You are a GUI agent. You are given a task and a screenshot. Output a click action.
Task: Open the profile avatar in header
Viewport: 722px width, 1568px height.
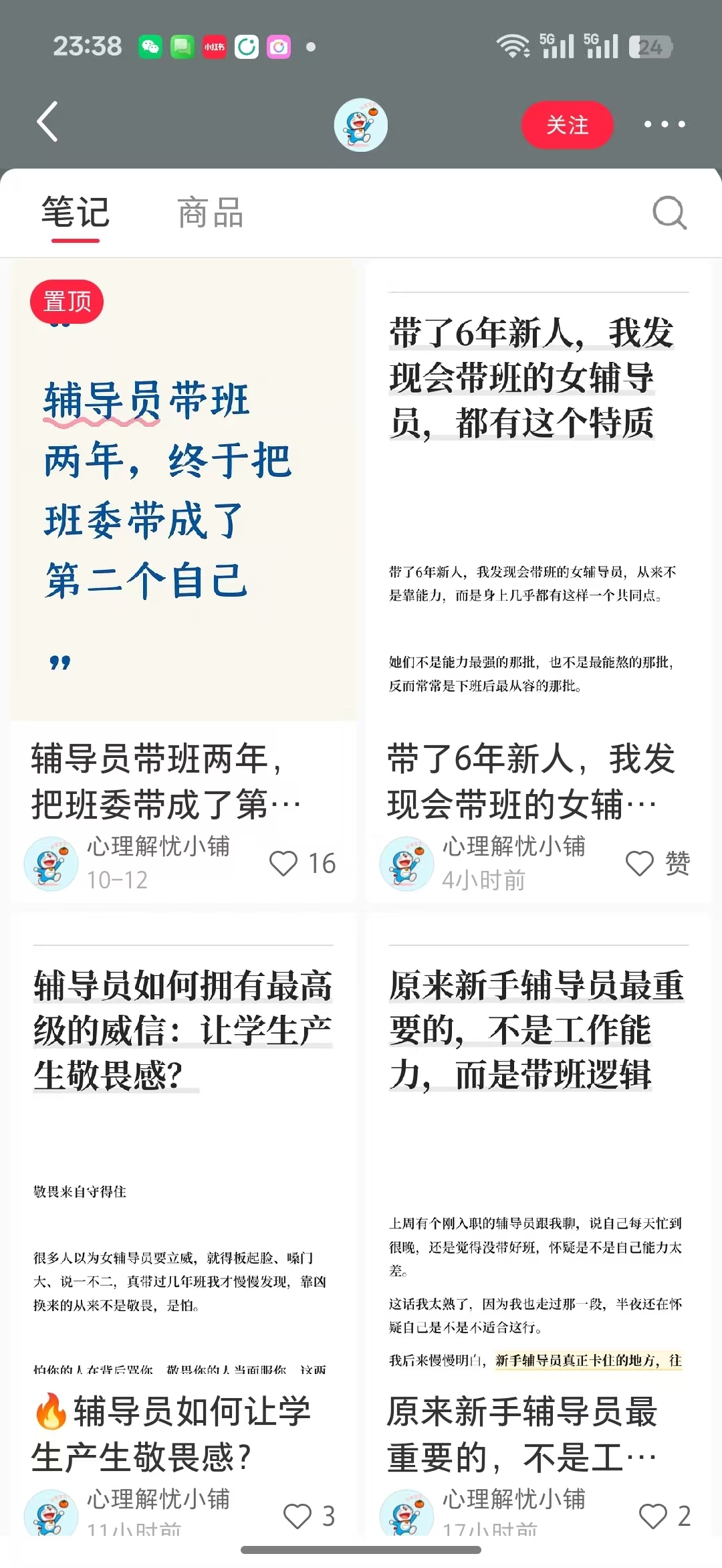pos(360,124)
